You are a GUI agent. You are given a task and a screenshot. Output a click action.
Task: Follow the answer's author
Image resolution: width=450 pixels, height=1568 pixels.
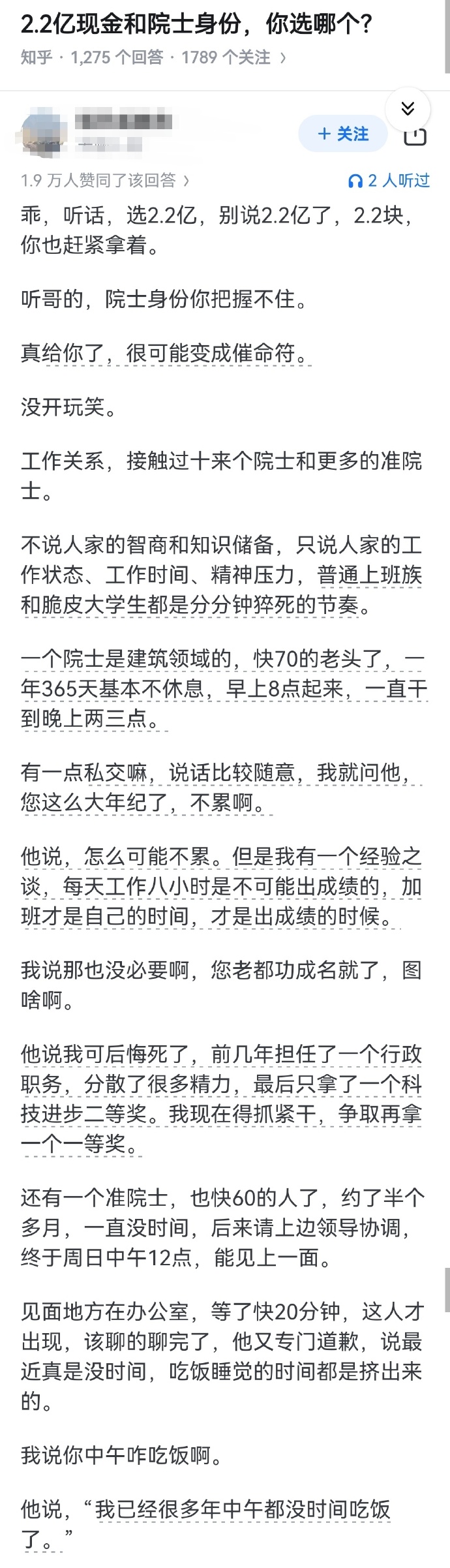click(x=342, y=134)
